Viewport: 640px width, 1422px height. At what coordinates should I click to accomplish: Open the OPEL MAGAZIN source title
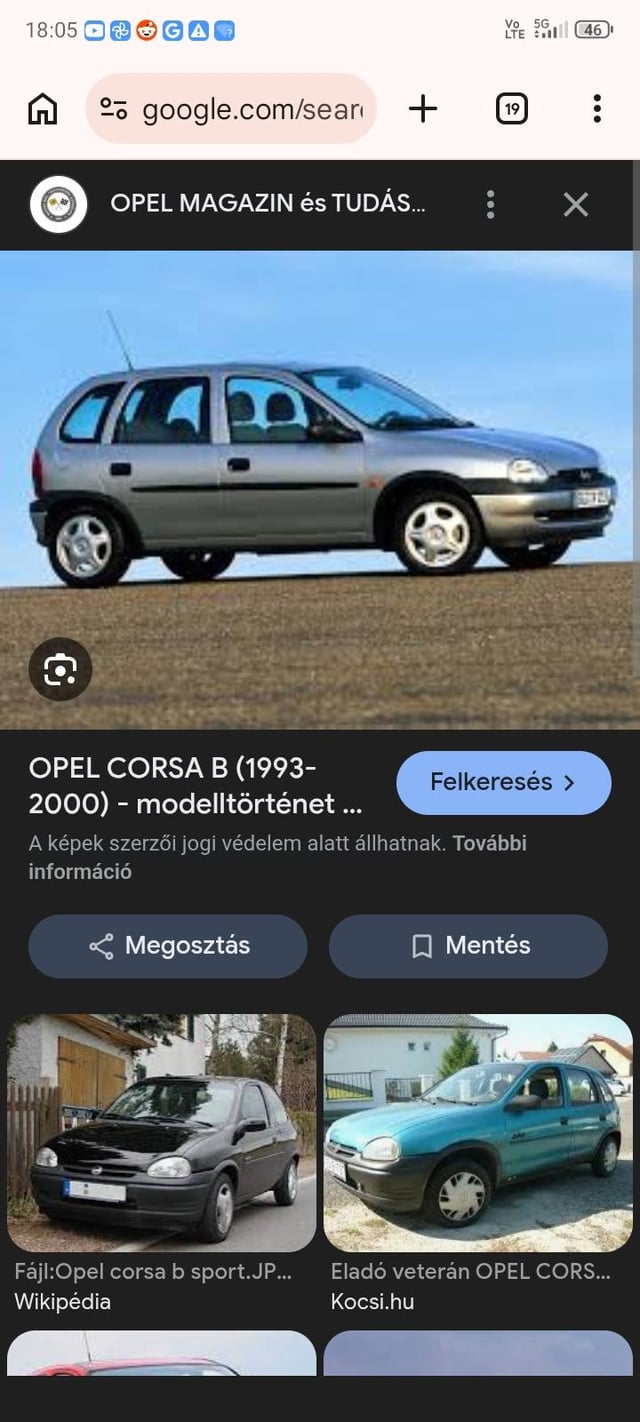pos(267,204)
